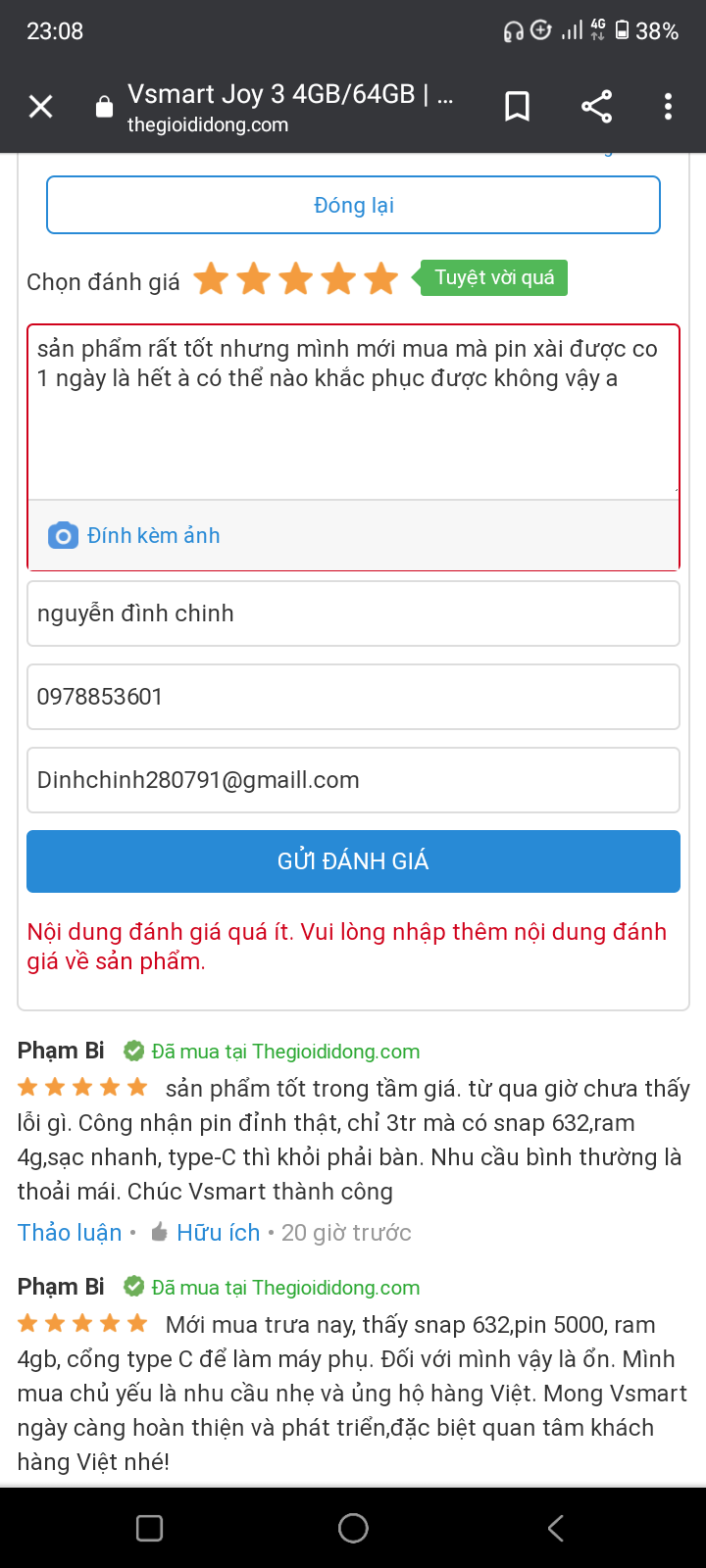Attach a photo via Đính kèm ảnh
Viewport: 706px width, 1568px height.
pos(135,536)
